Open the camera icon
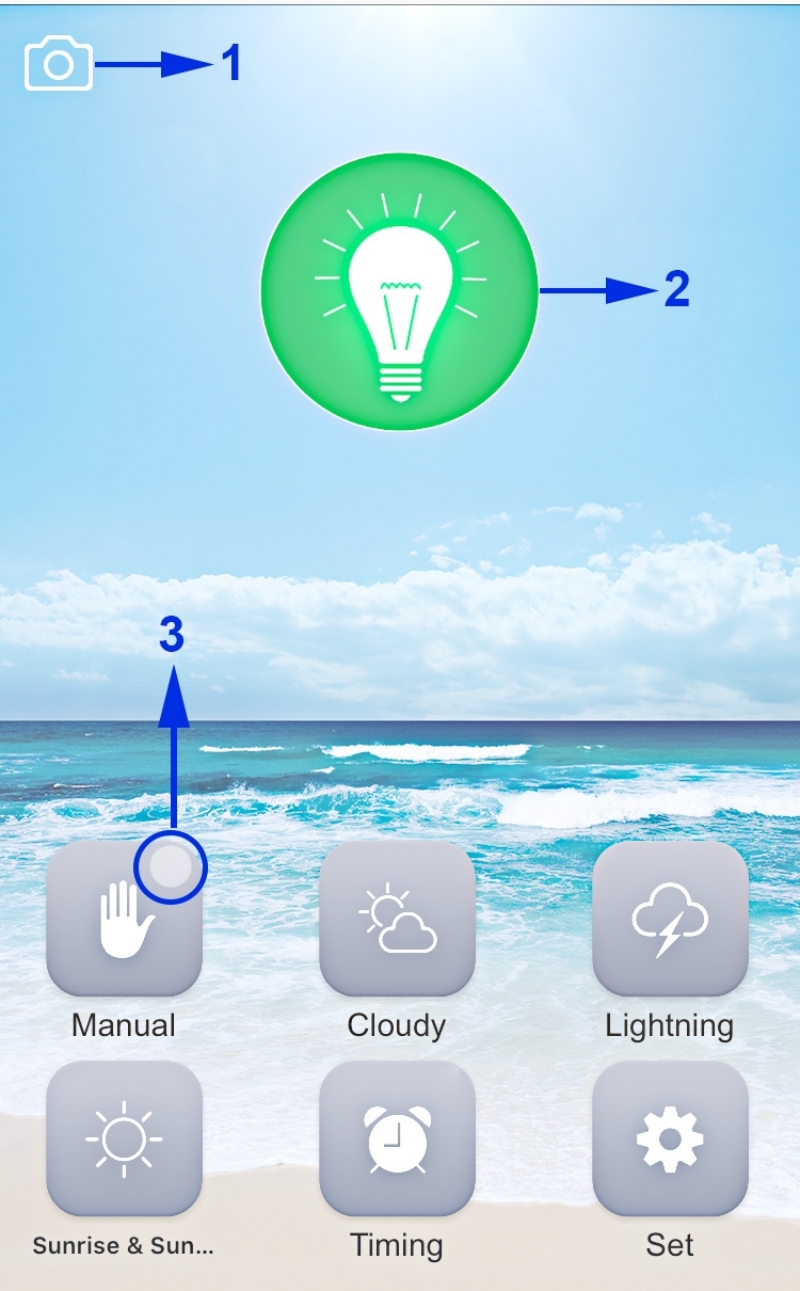 [x=58, y=65]
